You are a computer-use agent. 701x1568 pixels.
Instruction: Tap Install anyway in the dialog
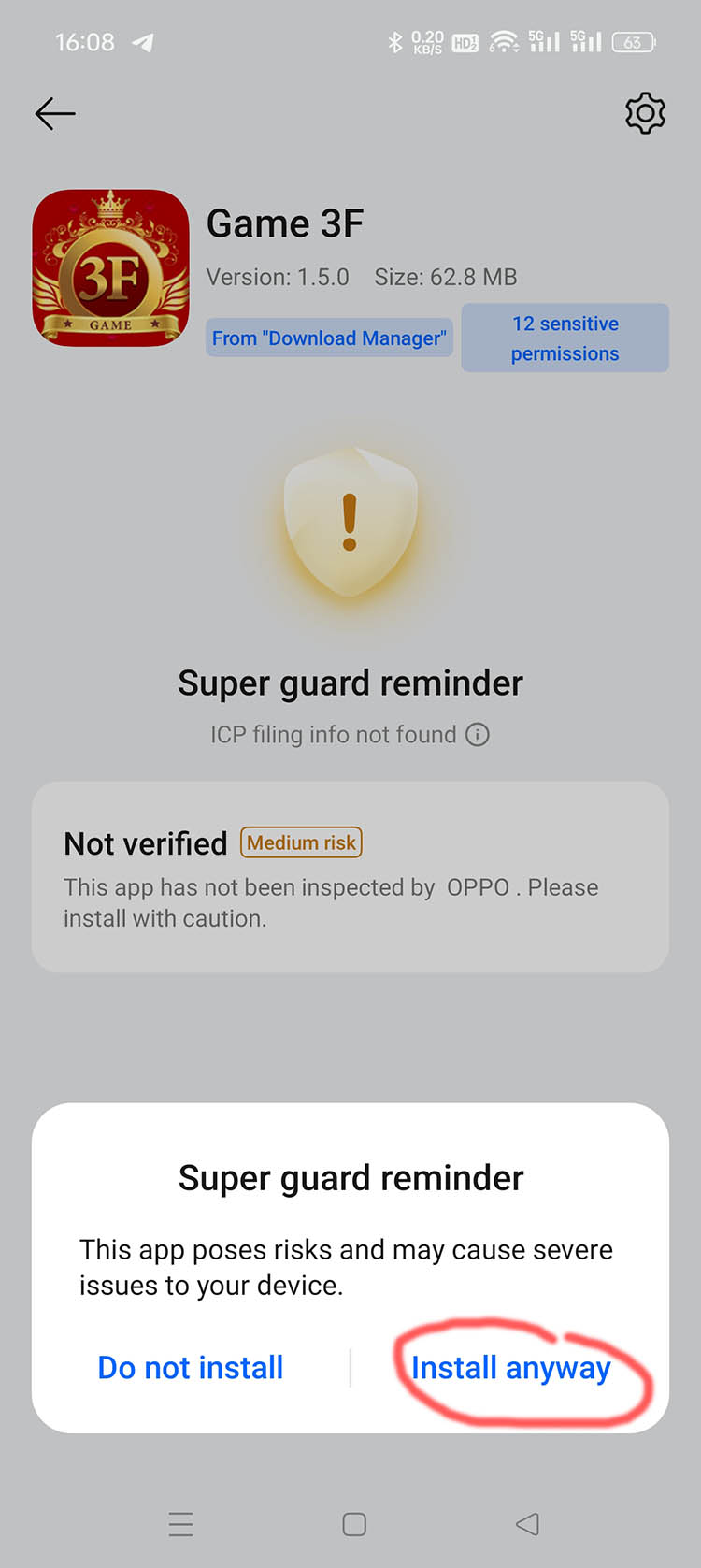510,1368
